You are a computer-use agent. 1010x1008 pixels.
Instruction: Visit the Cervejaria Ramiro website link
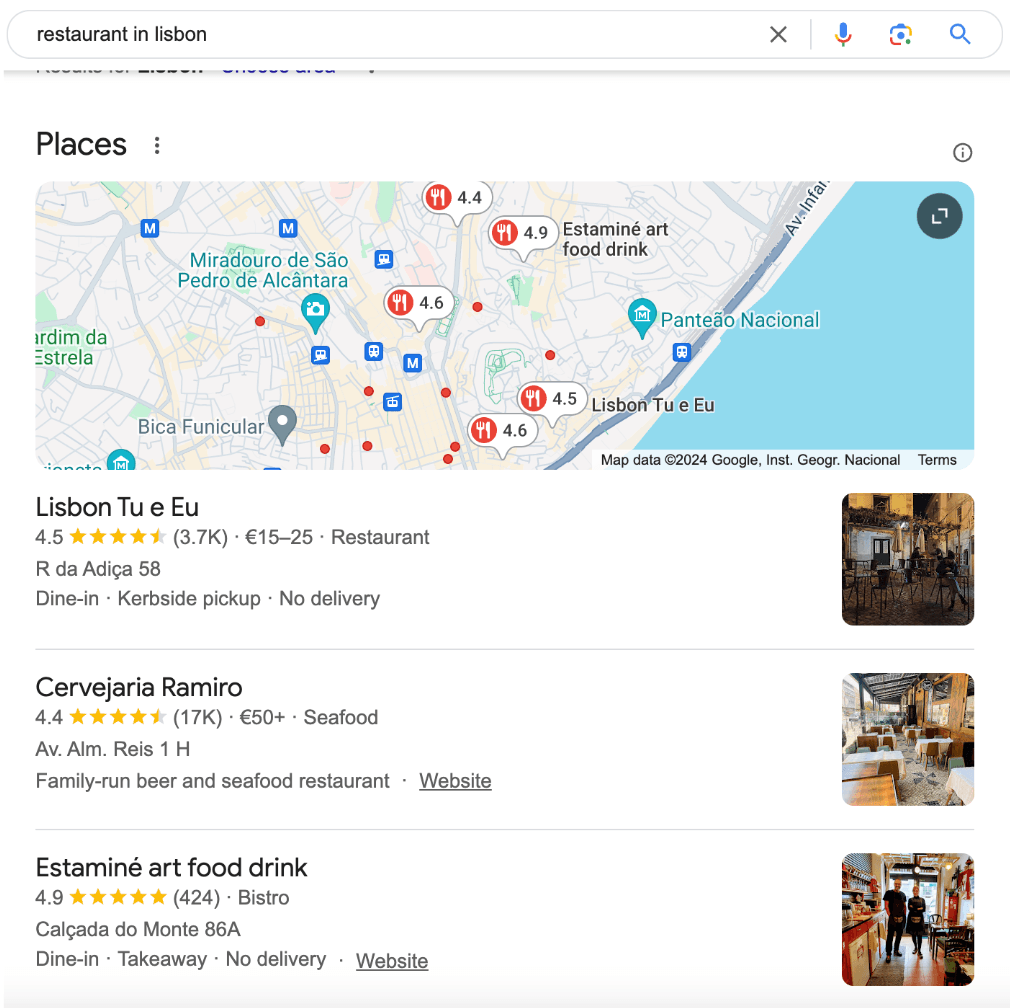pyautogui.click(x=455, y=781)
